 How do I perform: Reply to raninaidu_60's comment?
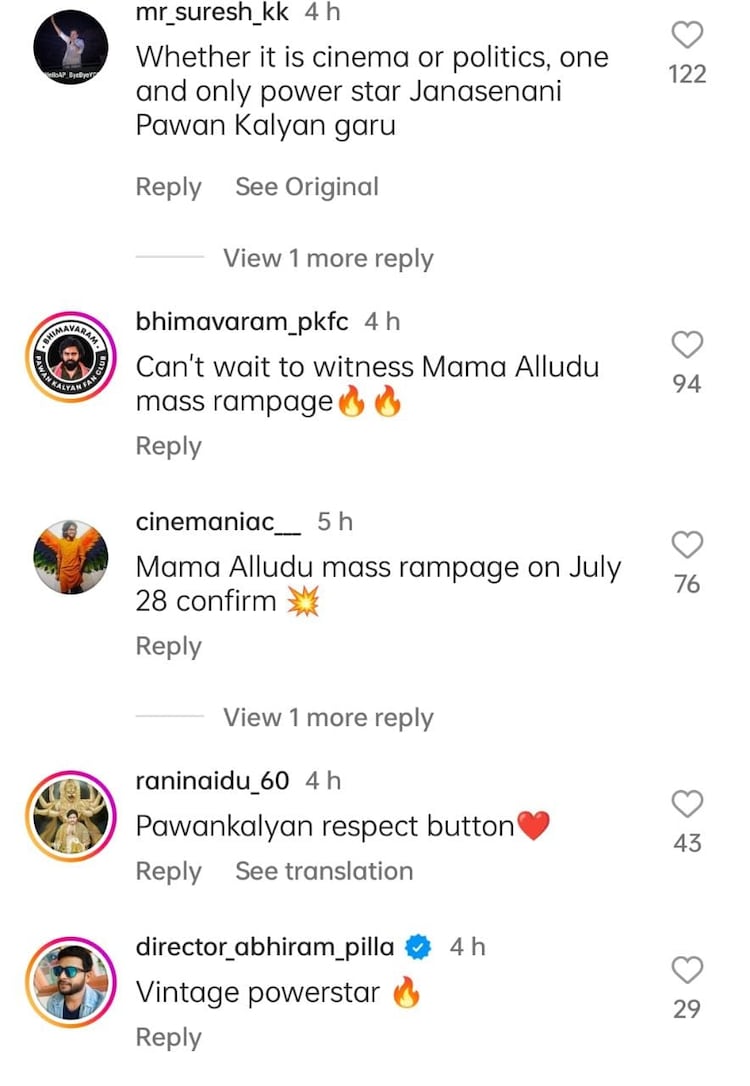168,871
